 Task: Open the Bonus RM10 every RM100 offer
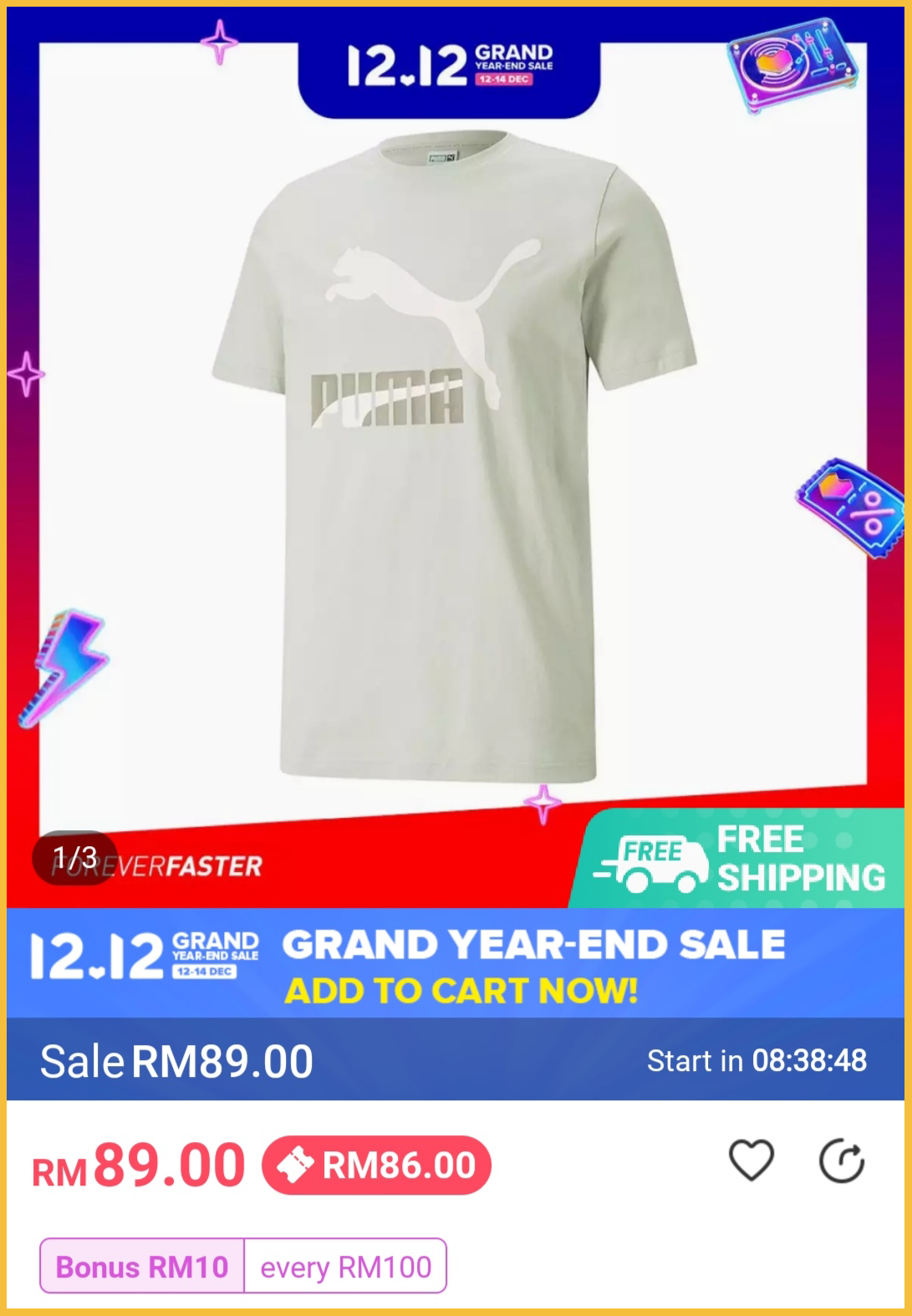[243, 1266]
